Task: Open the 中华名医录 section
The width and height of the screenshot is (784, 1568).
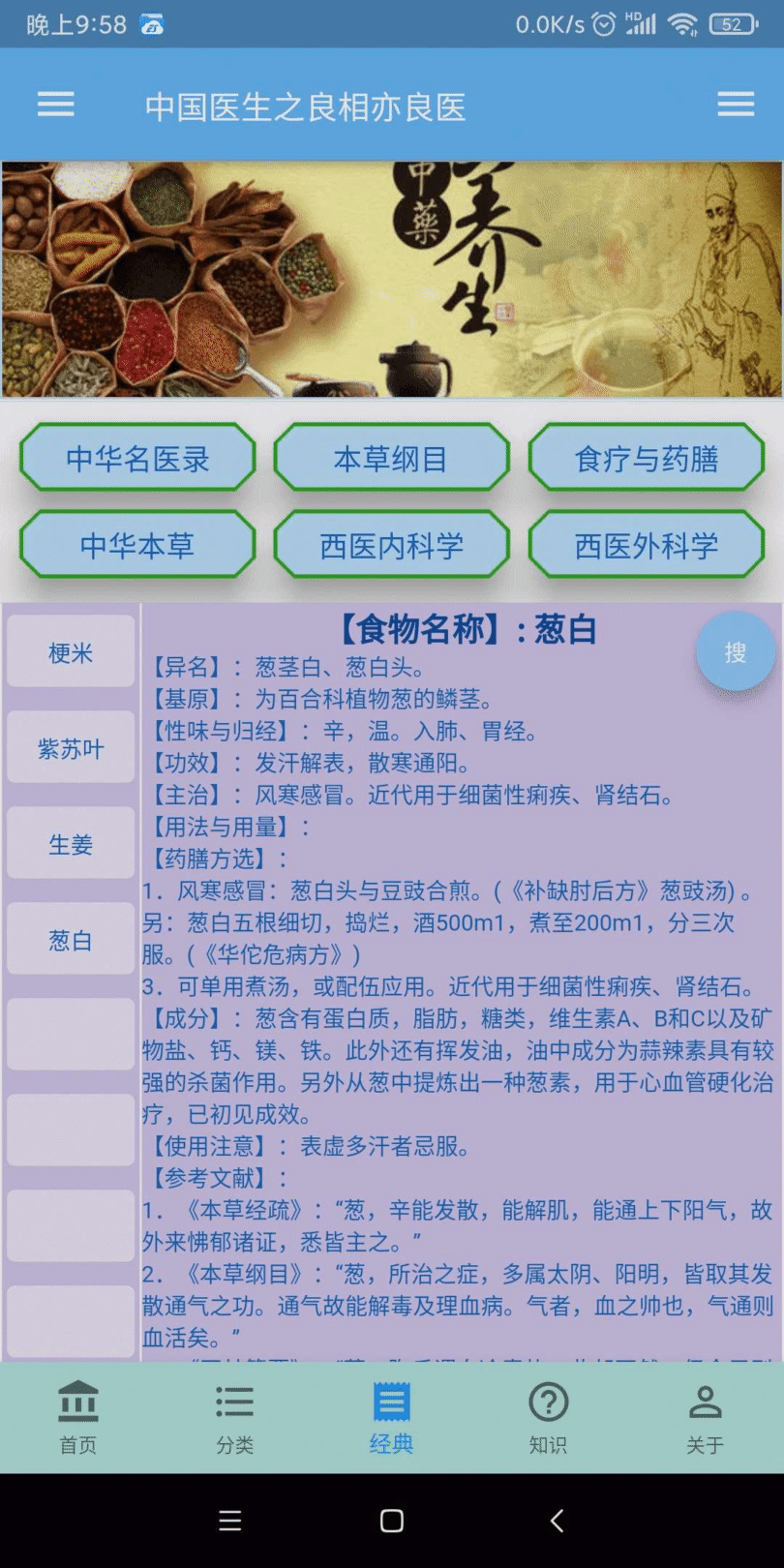Action: click(137, 458)
